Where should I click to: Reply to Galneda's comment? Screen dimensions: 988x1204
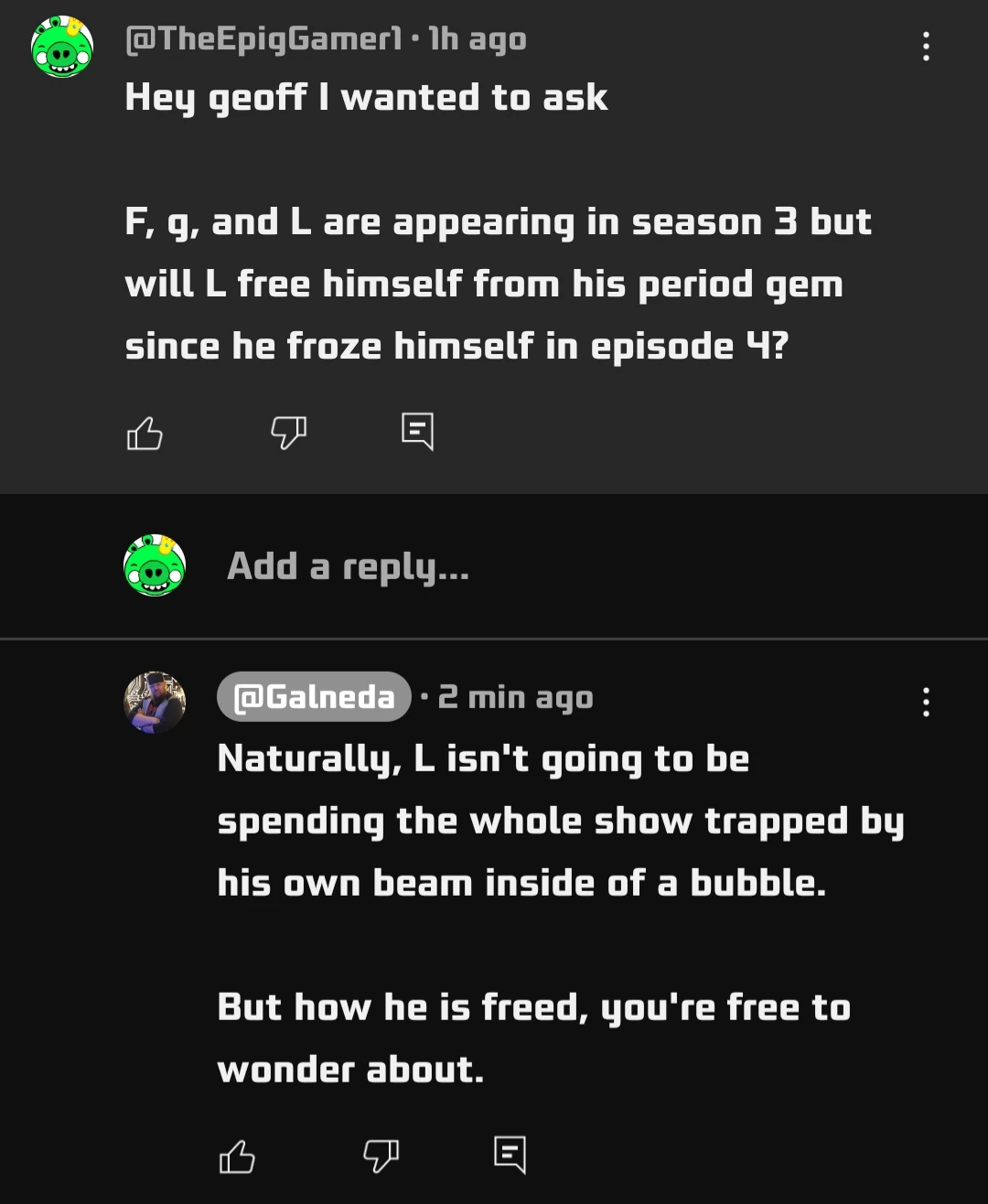coord(510,1155)
